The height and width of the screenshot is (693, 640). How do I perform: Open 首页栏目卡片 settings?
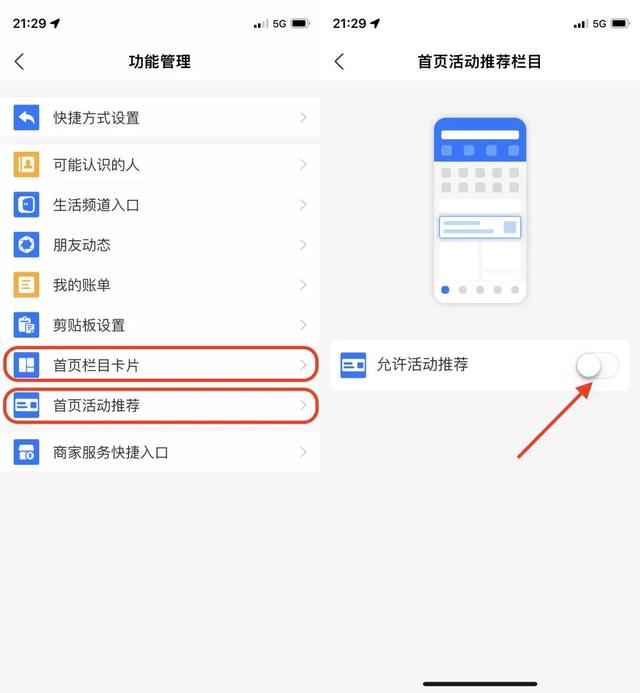pos(160,365)
